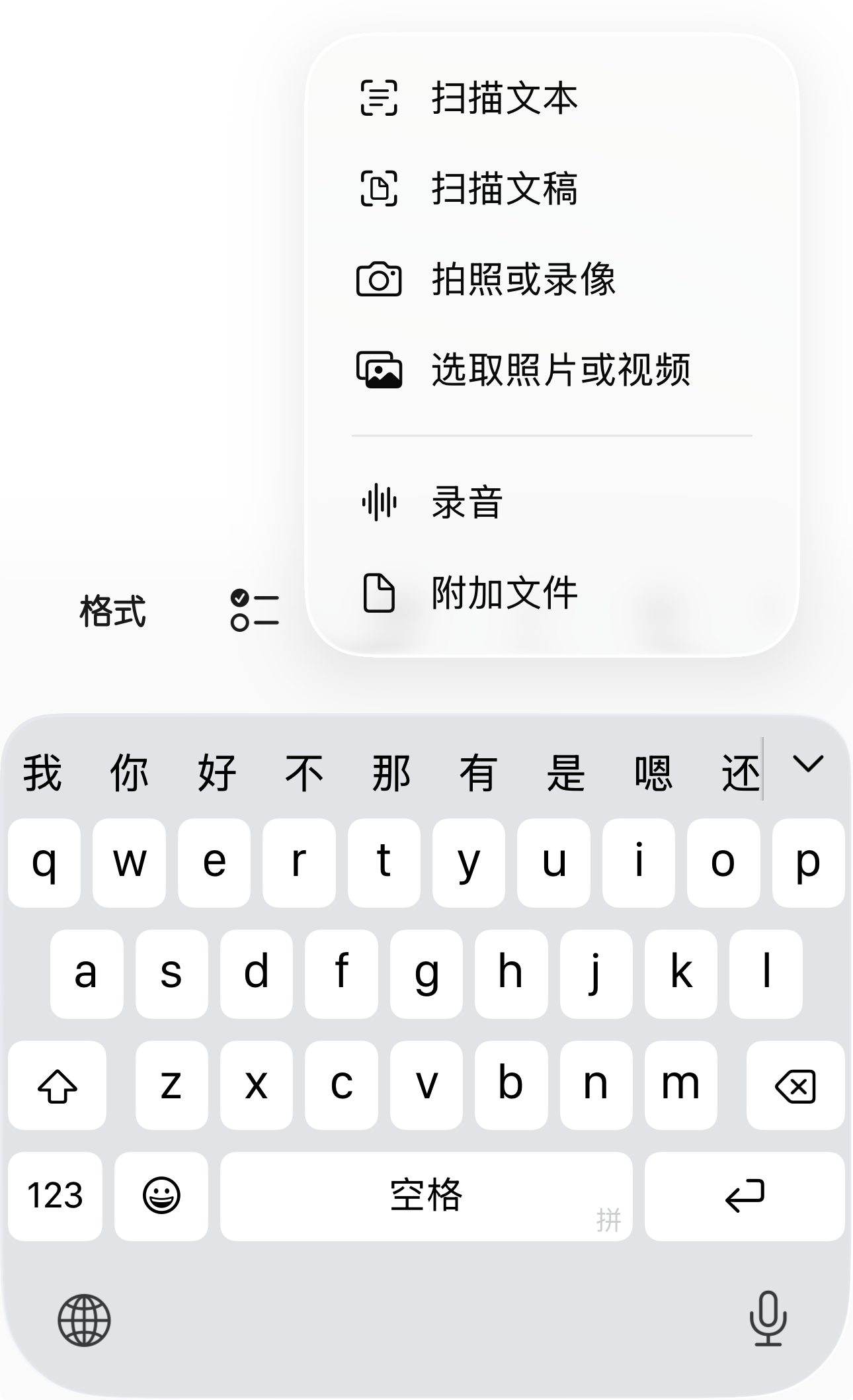The width and height of the screenshot is (853, 1400).
Task: Insert a checklist with the checklist icon
Action: 255,610
